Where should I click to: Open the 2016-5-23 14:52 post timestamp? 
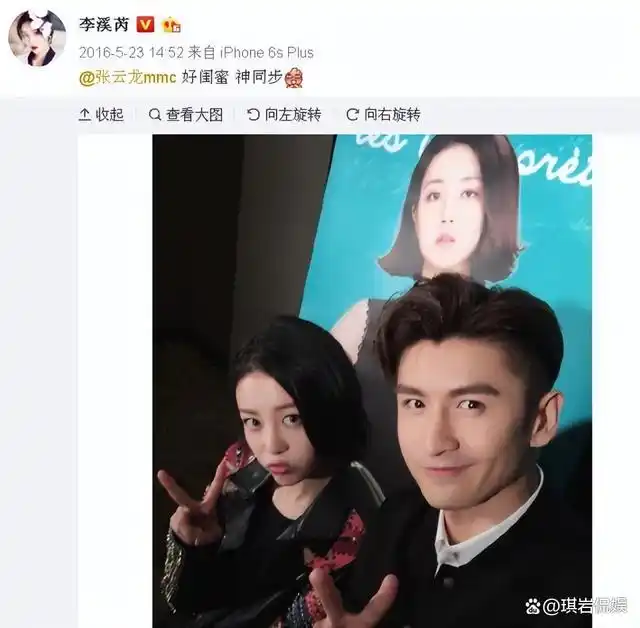coord(130,52)
